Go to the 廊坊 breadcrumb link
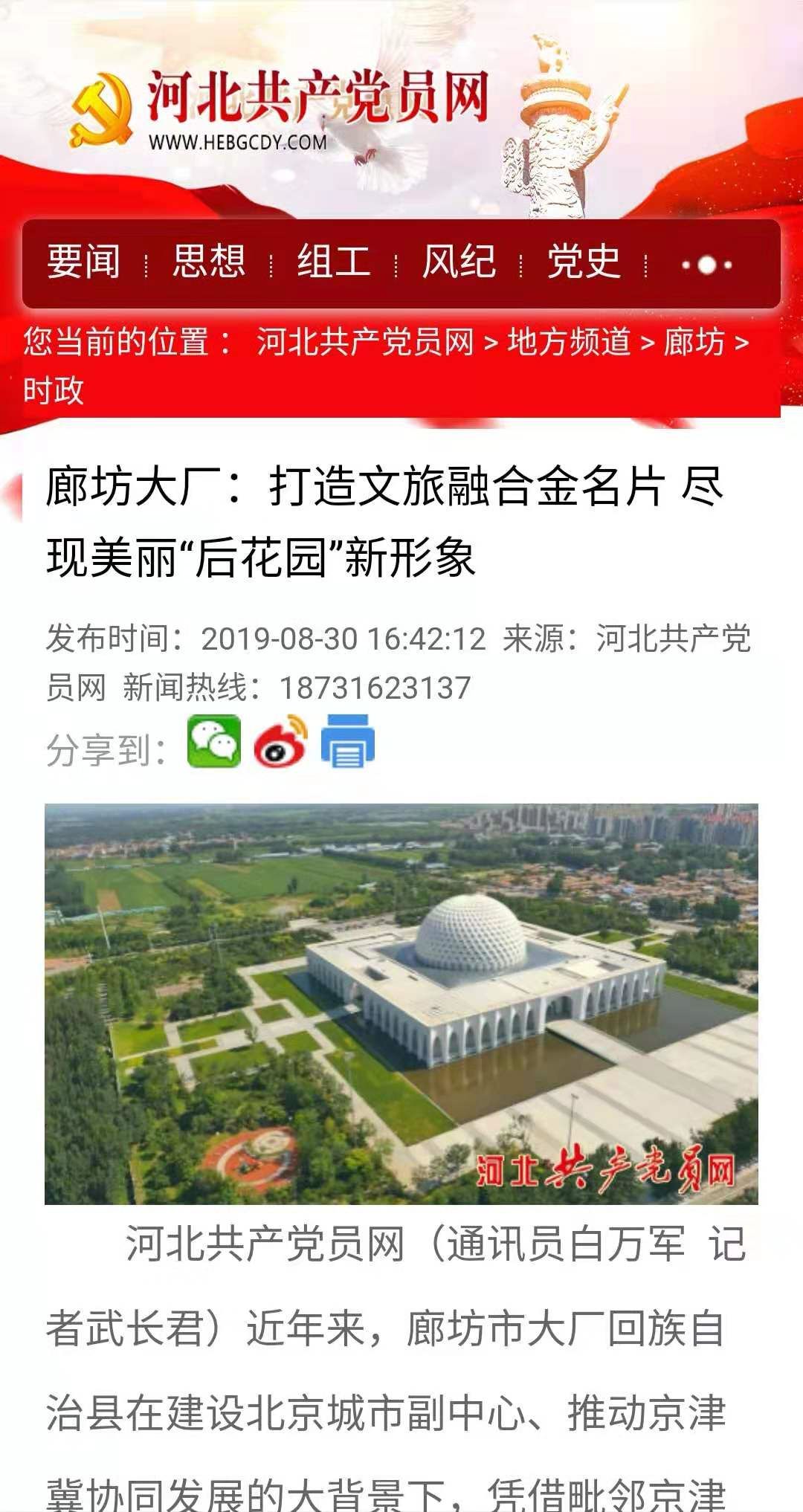This screenshot has width=803, height=1512. pos(694,342)
